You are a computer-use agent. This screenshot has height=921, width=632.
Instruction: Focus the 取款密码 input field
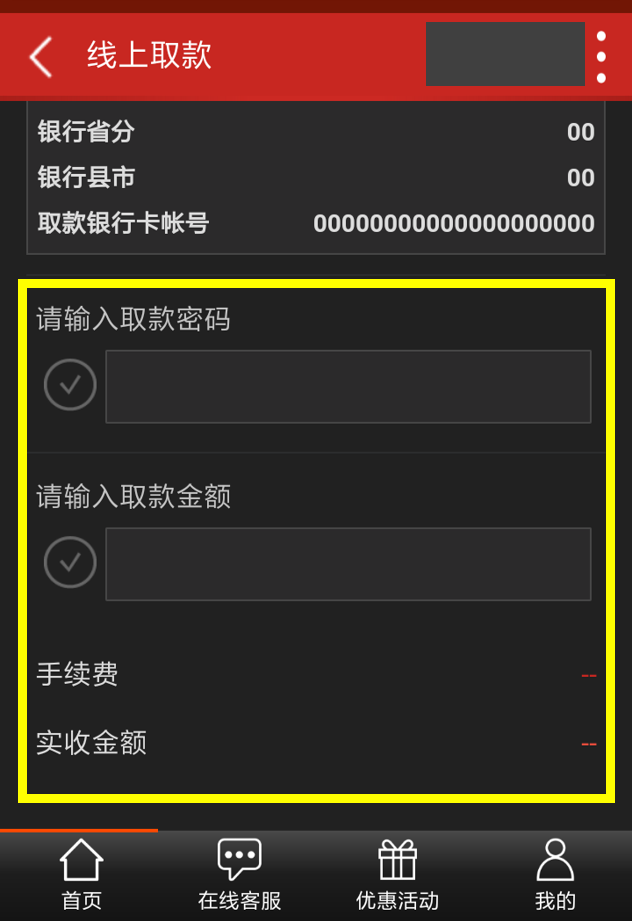coord(348,386)
